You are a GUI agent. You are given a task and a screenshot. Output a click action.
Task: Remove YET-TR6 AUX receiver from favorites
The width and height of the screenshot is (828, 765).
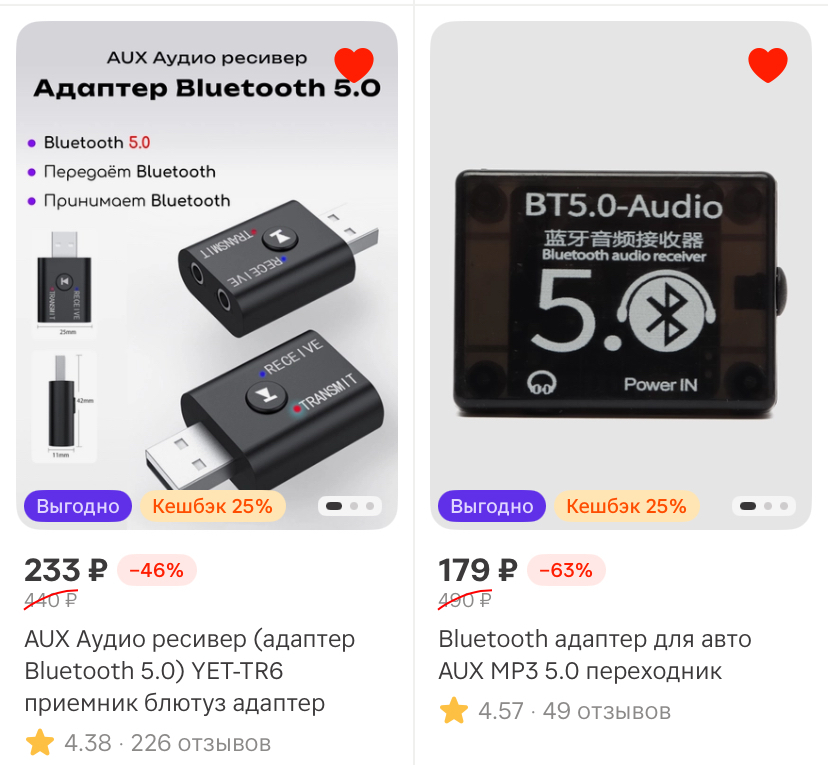[353, 65]
